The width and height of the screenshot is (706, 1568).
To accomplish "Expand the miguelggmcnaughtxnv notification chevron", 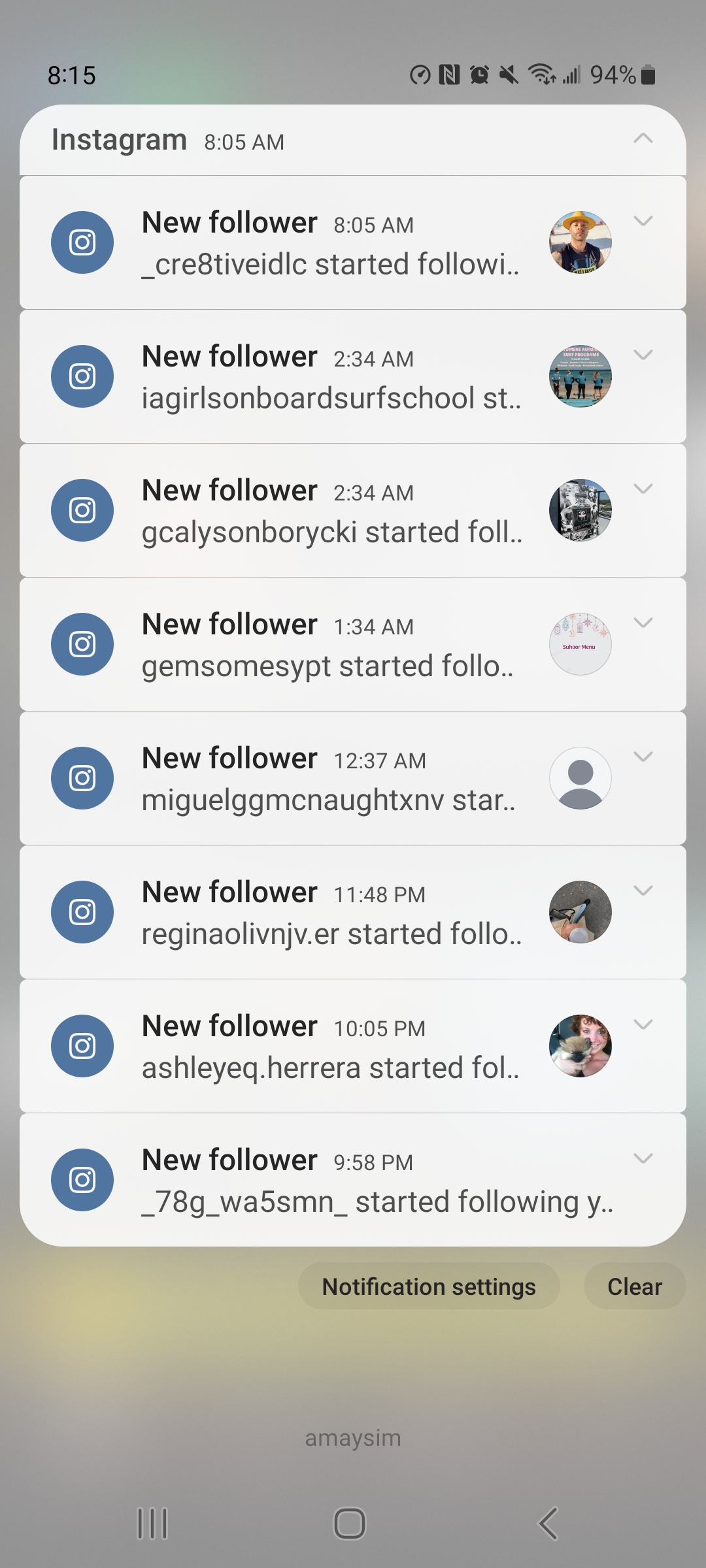I will pos(643,757).
